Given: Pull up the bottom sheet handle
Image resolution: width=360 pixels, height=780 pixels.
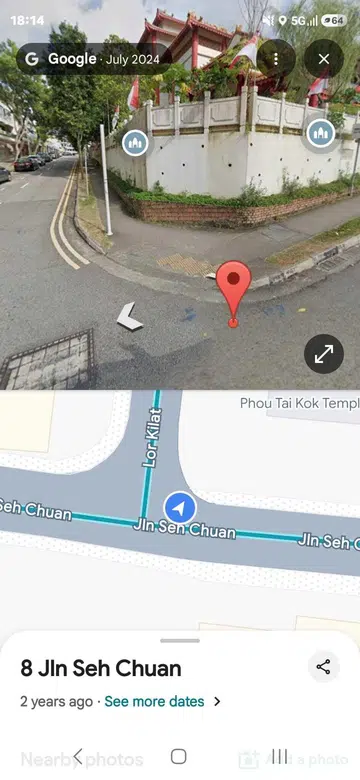Looking at the screenshot, I should pos(180,641).
